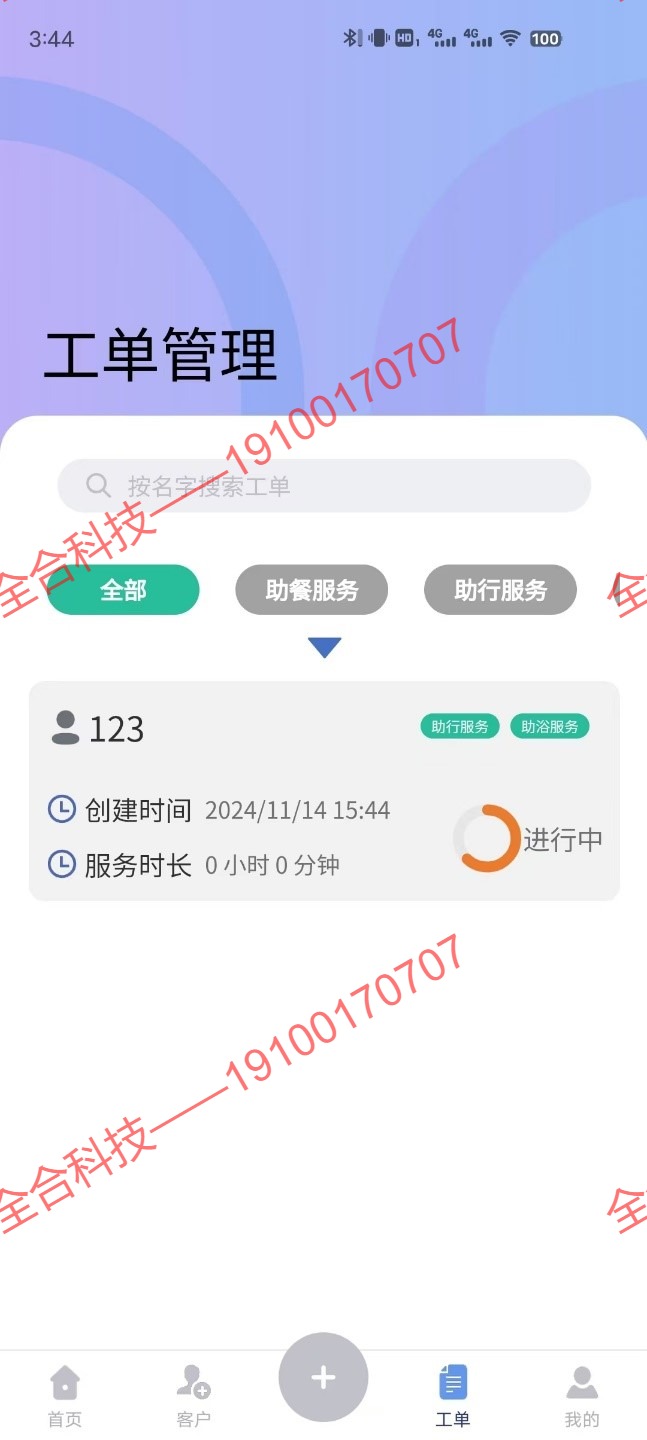The image size is (647, 1440).
Task: Filter work orders by 助餐服务
Action: (x=311, y=590)
